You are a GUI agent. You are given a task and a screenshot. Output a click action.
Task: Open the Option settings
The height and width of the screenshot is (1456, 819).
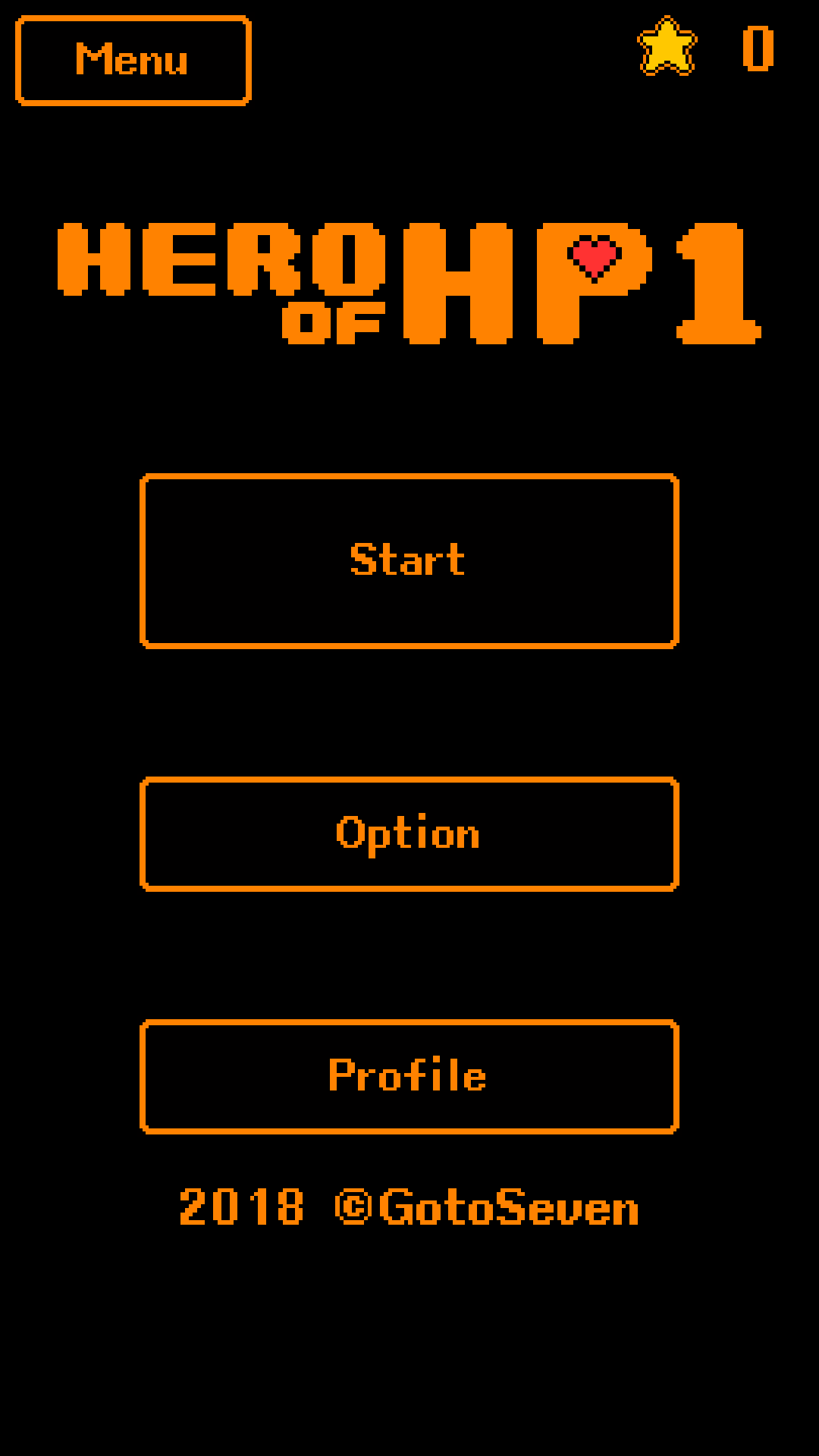point(409,834)
